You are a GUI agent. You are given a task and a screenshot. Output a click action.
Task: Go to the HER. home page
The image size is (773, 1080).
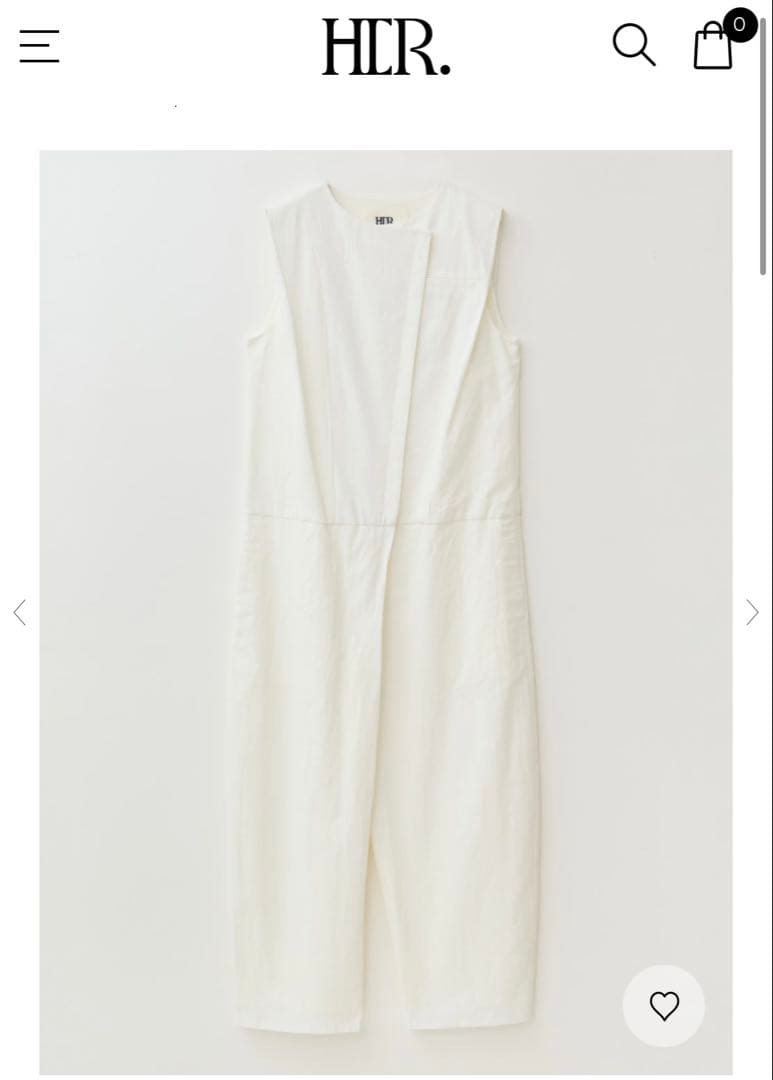386,46
